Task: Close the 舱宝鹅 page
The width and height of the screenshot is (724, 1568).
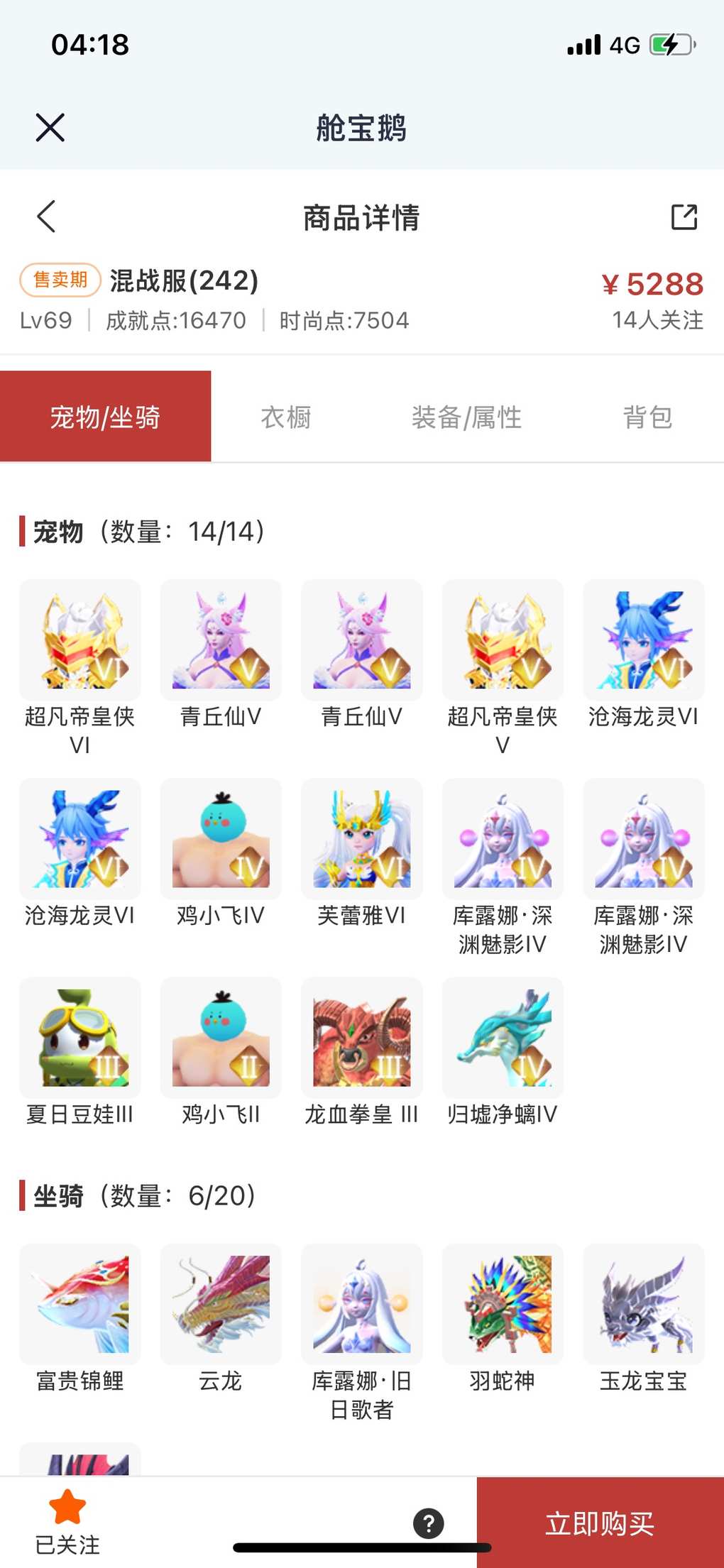Action: (x=50, y=128)
